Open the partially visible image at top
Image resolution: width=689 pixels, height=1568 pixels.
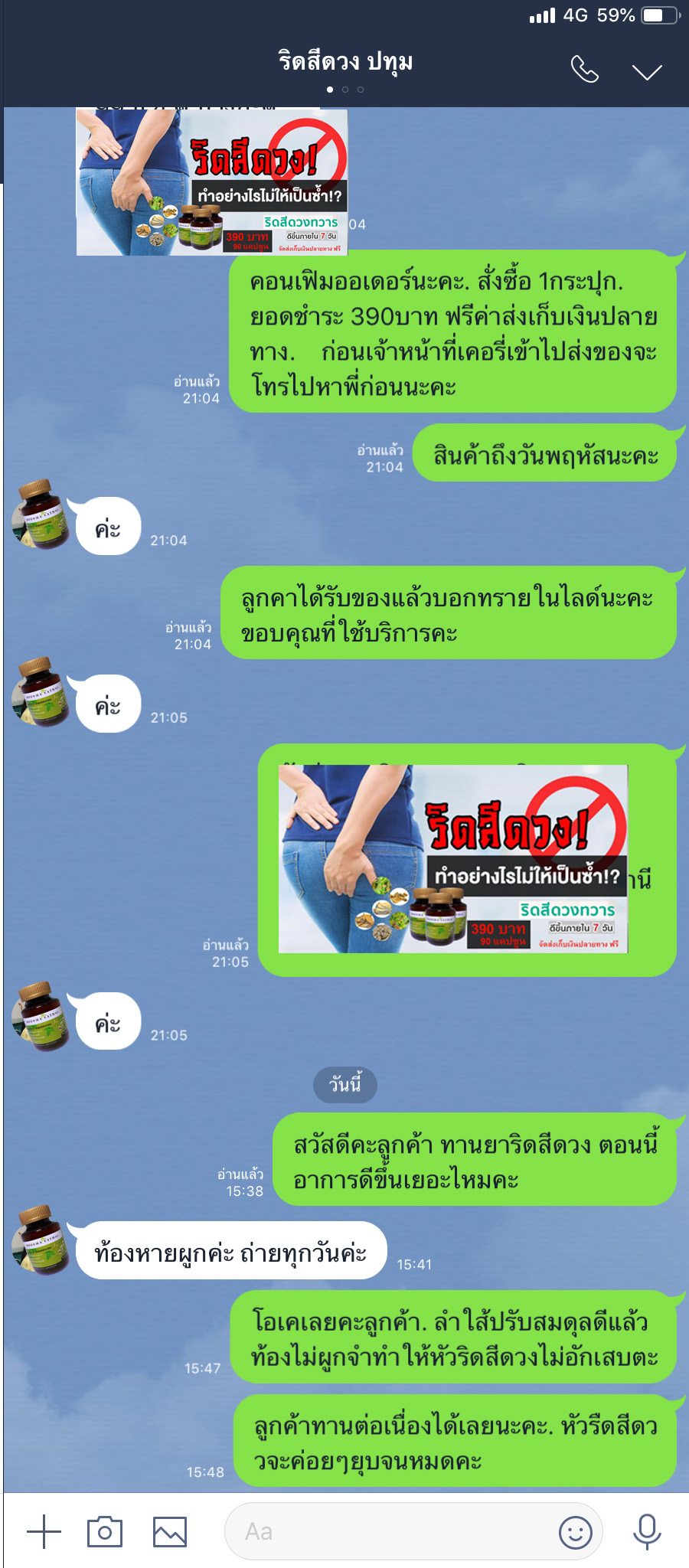tap(212, 182)
